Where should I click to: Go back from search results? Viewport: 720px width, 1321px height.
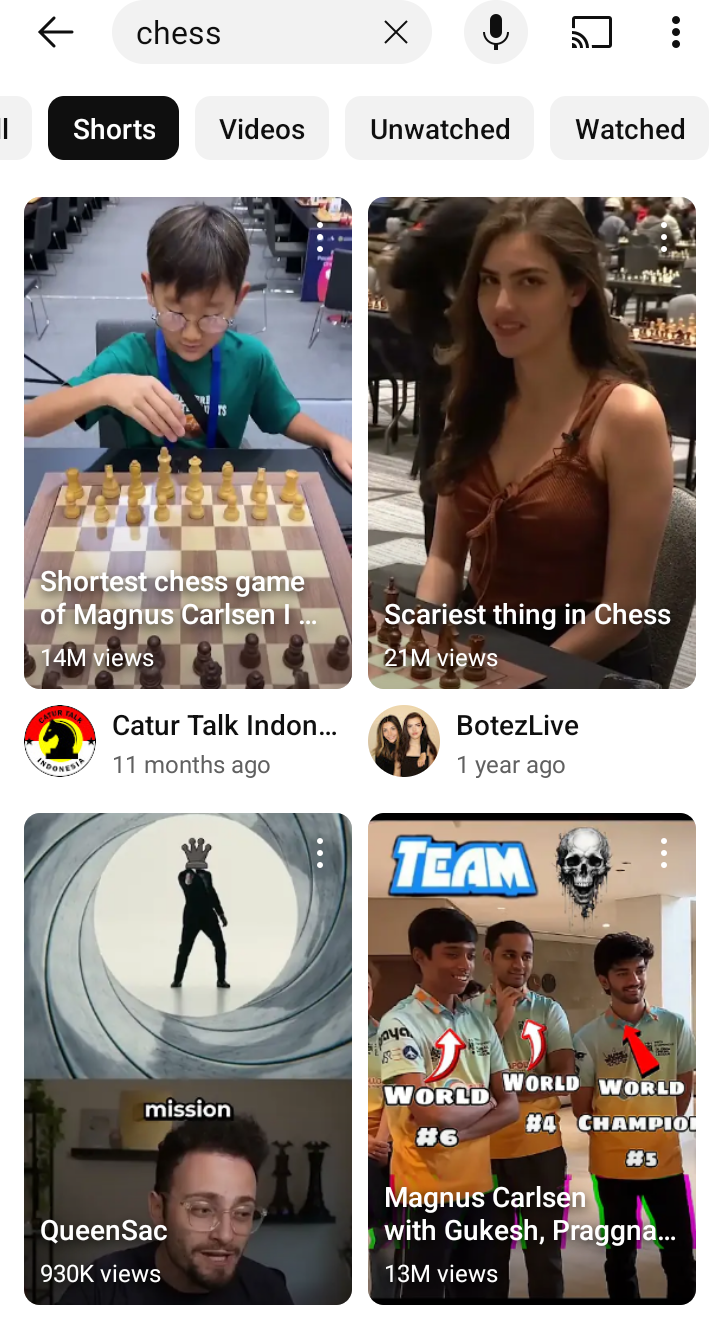56,33
